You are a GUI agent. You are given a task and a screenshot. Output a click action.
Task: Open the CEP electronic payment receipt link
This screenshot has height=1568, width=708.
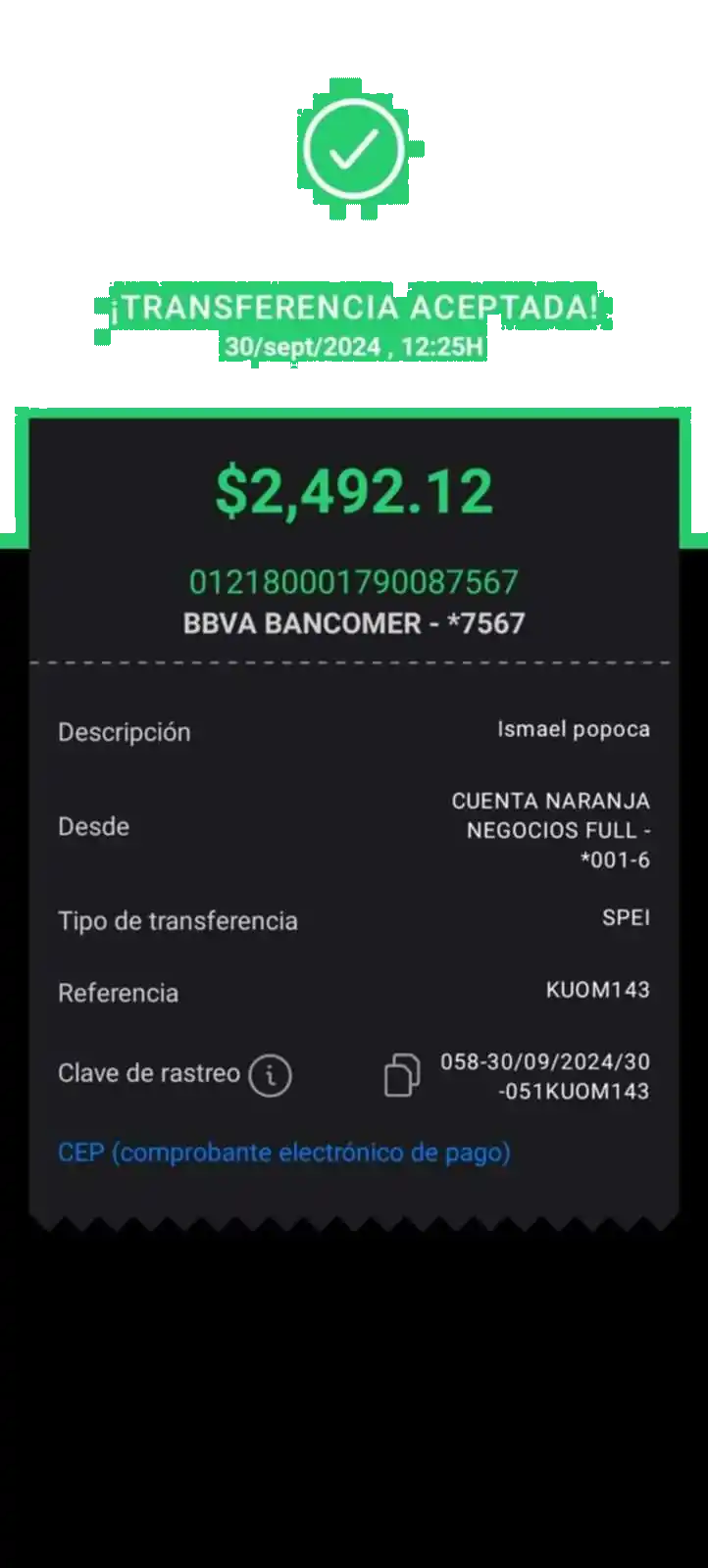click(283, 1152)
